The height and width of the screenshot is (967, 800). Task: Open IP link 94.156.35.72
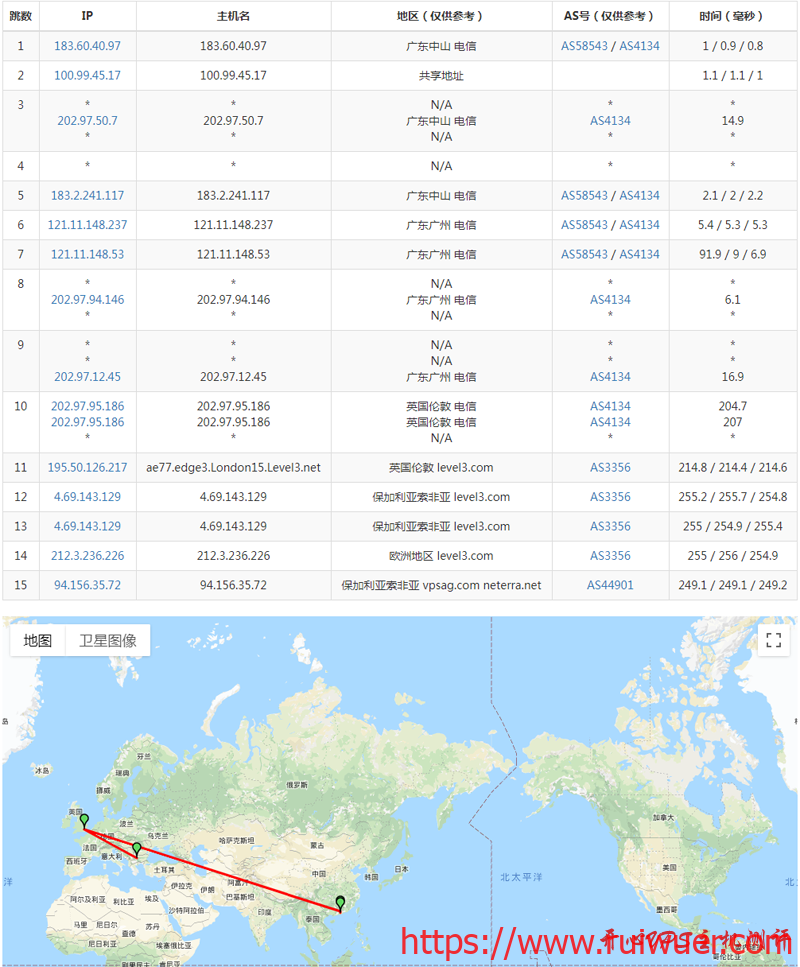(87, 585)
